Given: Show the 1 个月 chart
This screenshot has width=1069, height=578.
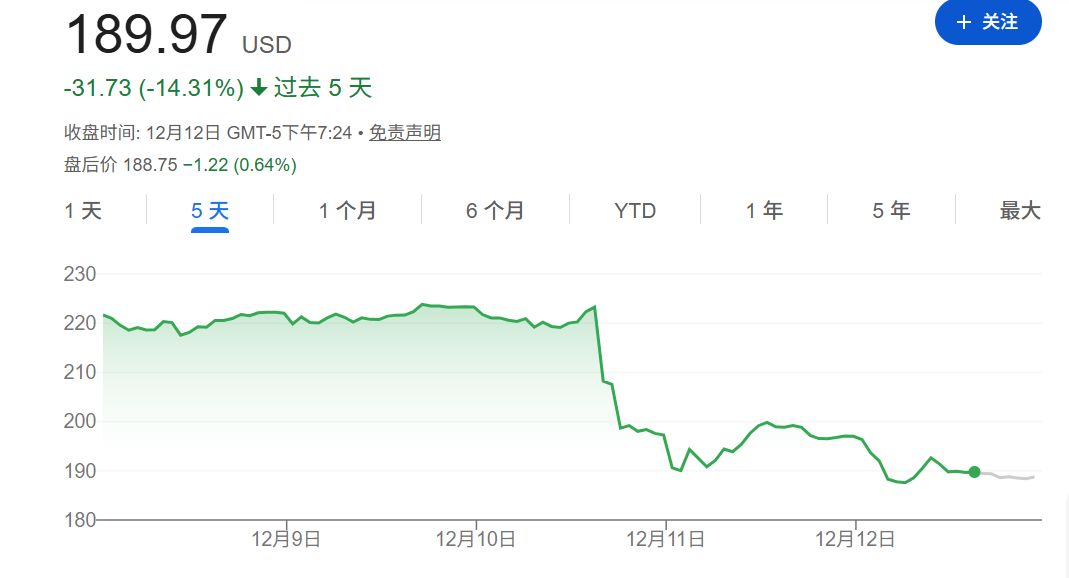Looking at the screenshot, I should click(347, 210).
